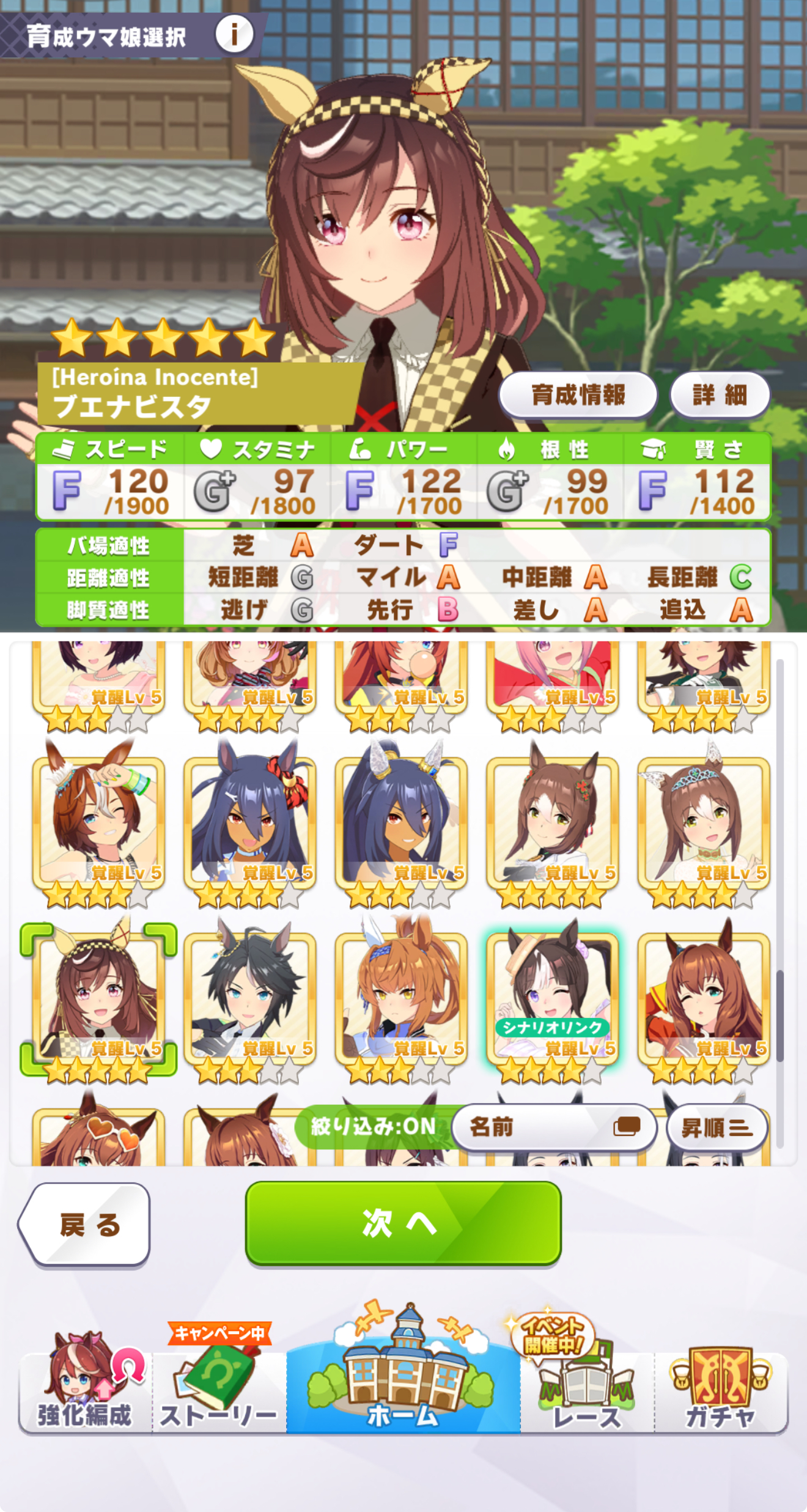Switch to the 強化編成 tab
The width and height of the screenshot is (807, 1512).
(x=86, y=1388)
